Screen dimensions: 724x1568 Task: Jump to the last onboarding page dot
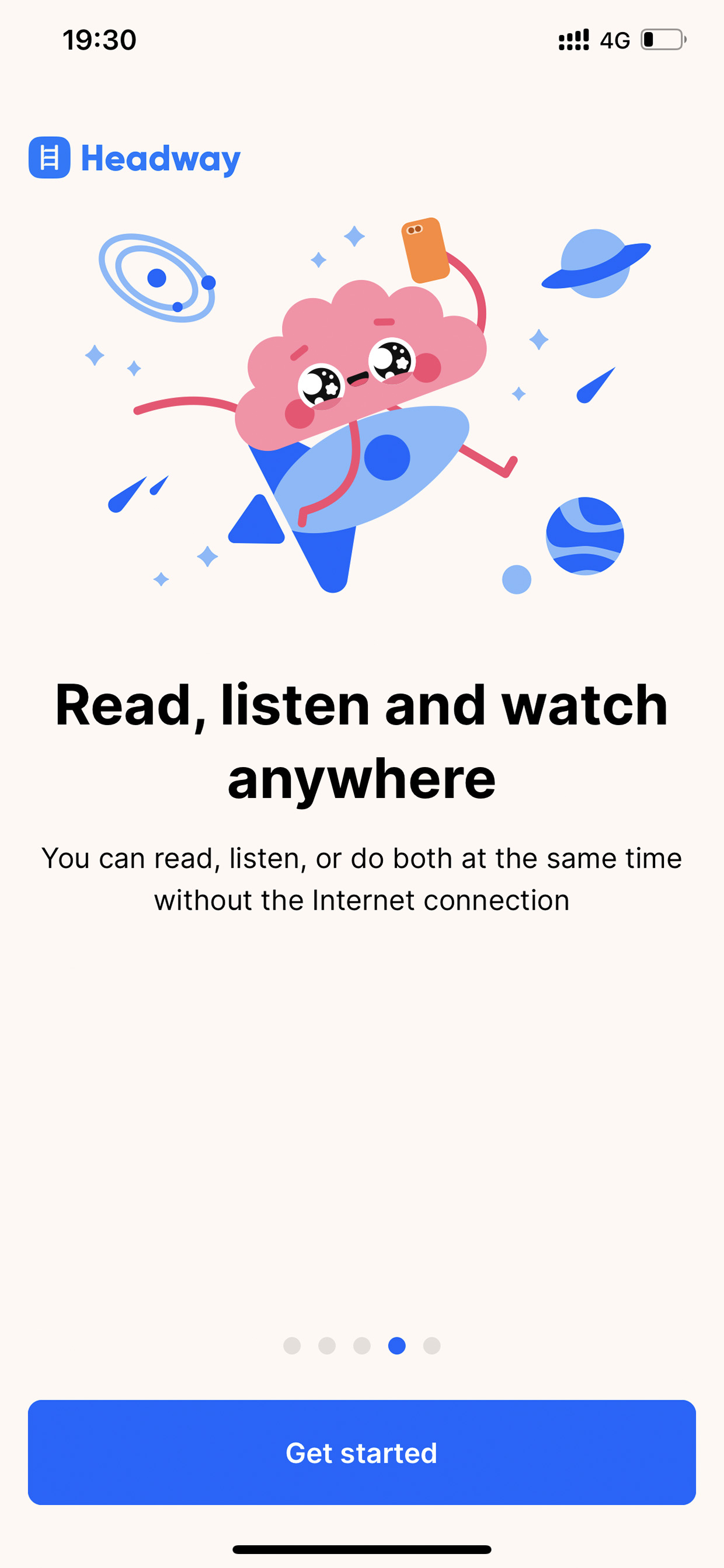[x=432, y=1346]
